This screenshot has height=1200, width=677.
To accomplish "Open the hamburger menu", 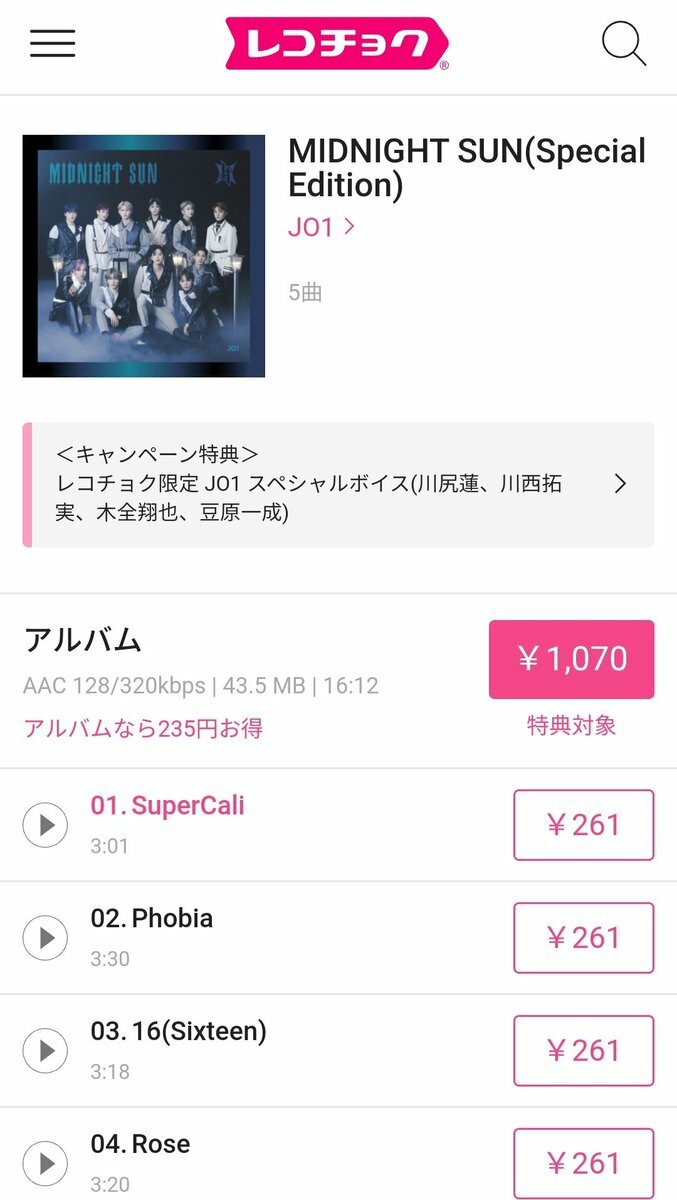I will [x=52, y=43].
